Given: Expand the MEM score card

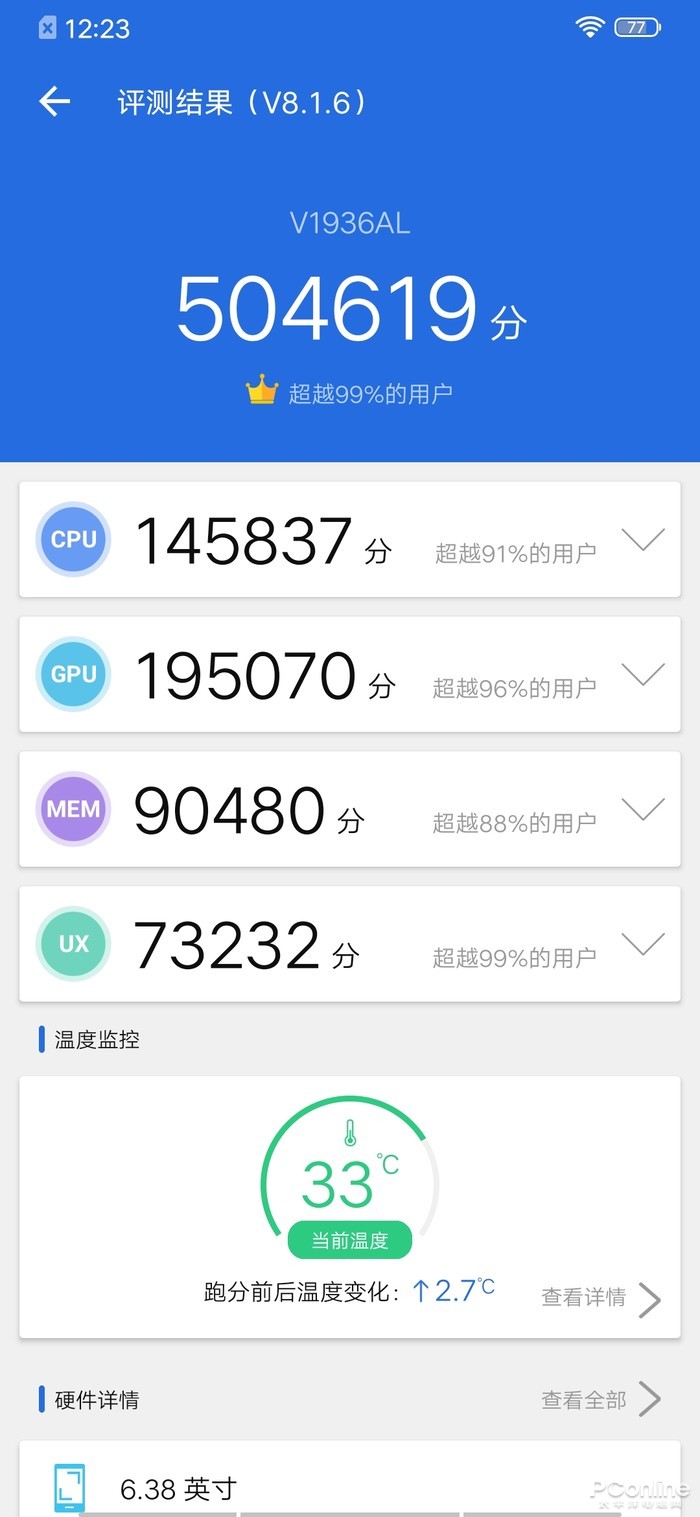Looking at the screenshot, I should point(643,810).
